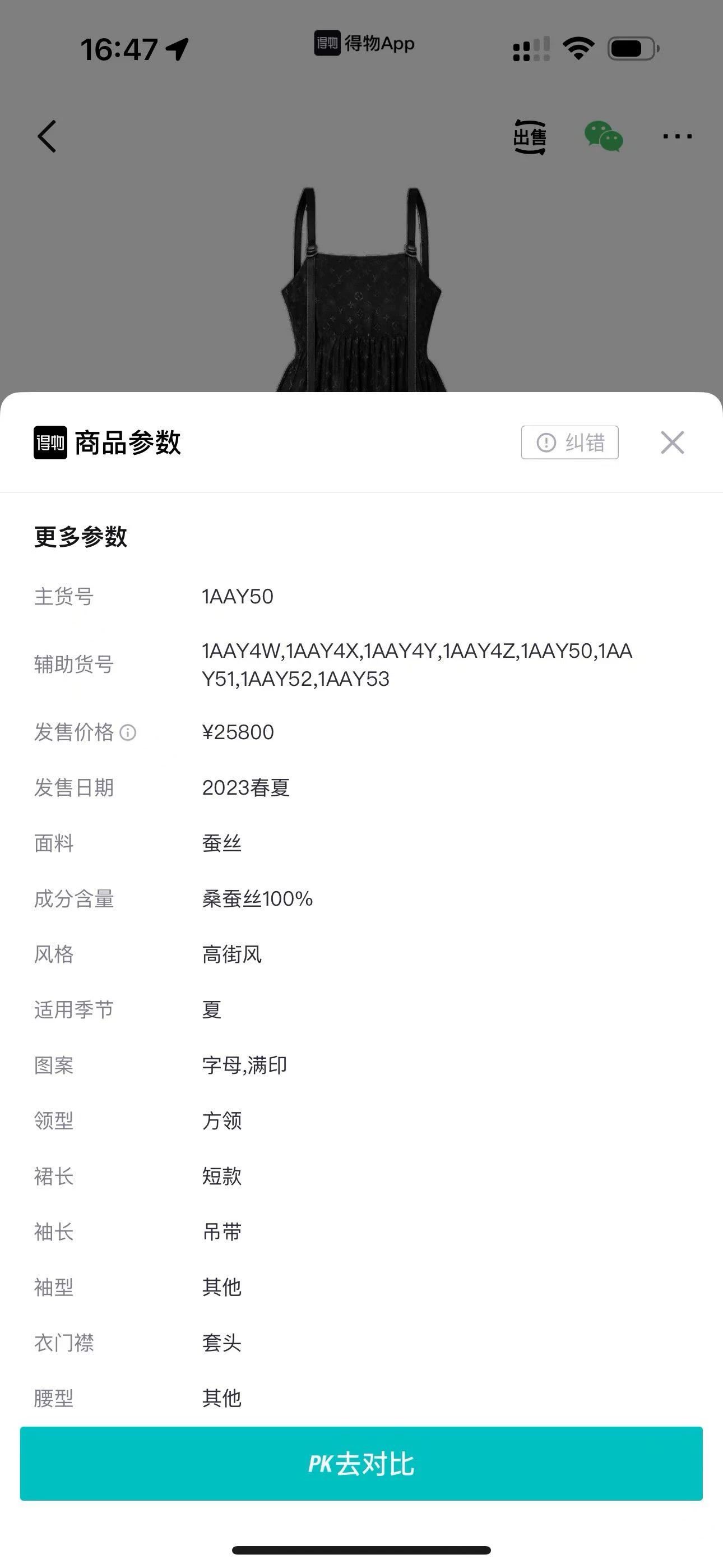Open the info icon beside 发售价格
Image resolution: width=723 pixels, height=1568 pixels.
coord(128,732)
